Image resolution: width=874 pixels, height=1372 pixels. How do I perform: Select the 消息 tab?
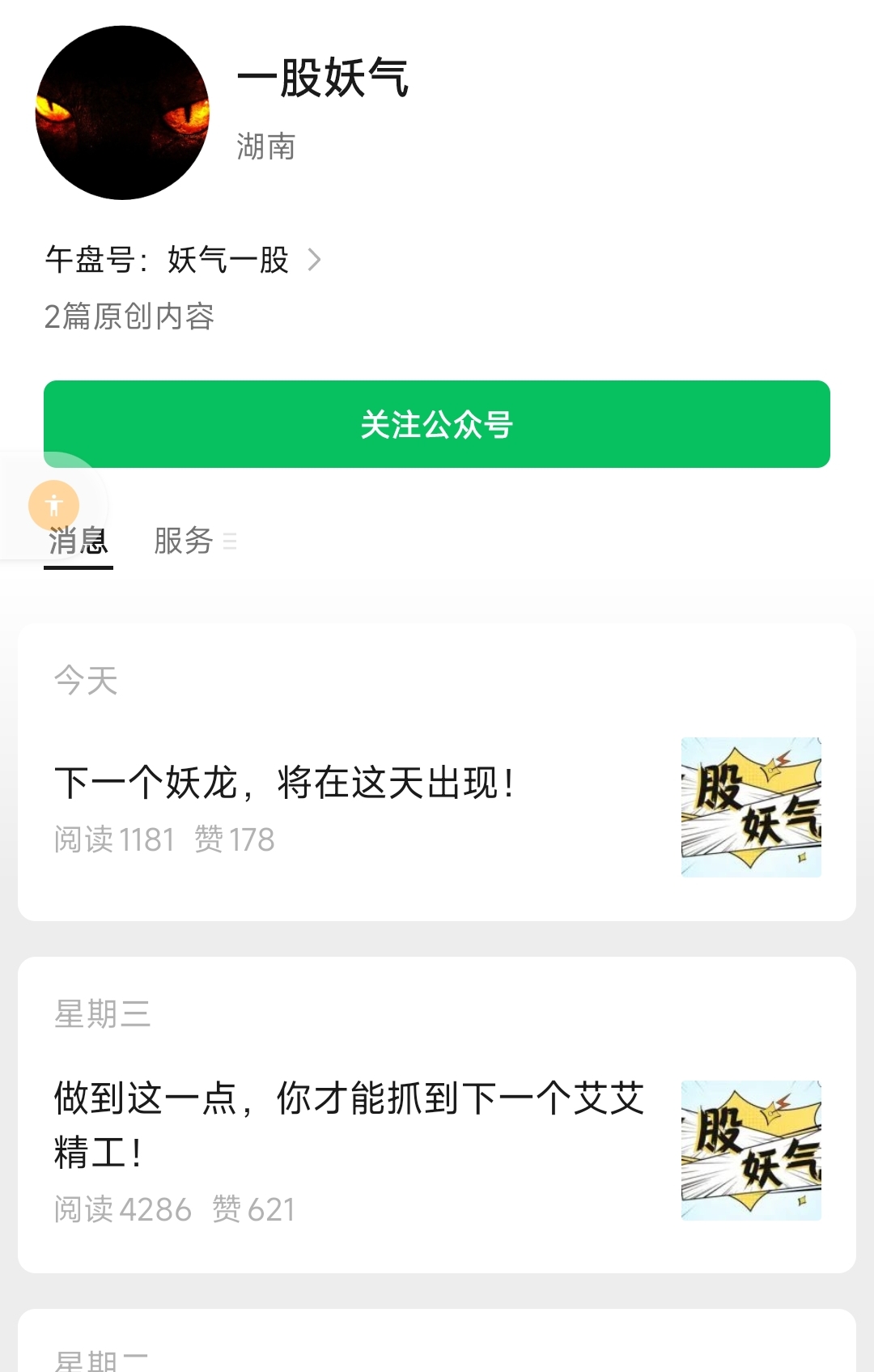point(78,542)
